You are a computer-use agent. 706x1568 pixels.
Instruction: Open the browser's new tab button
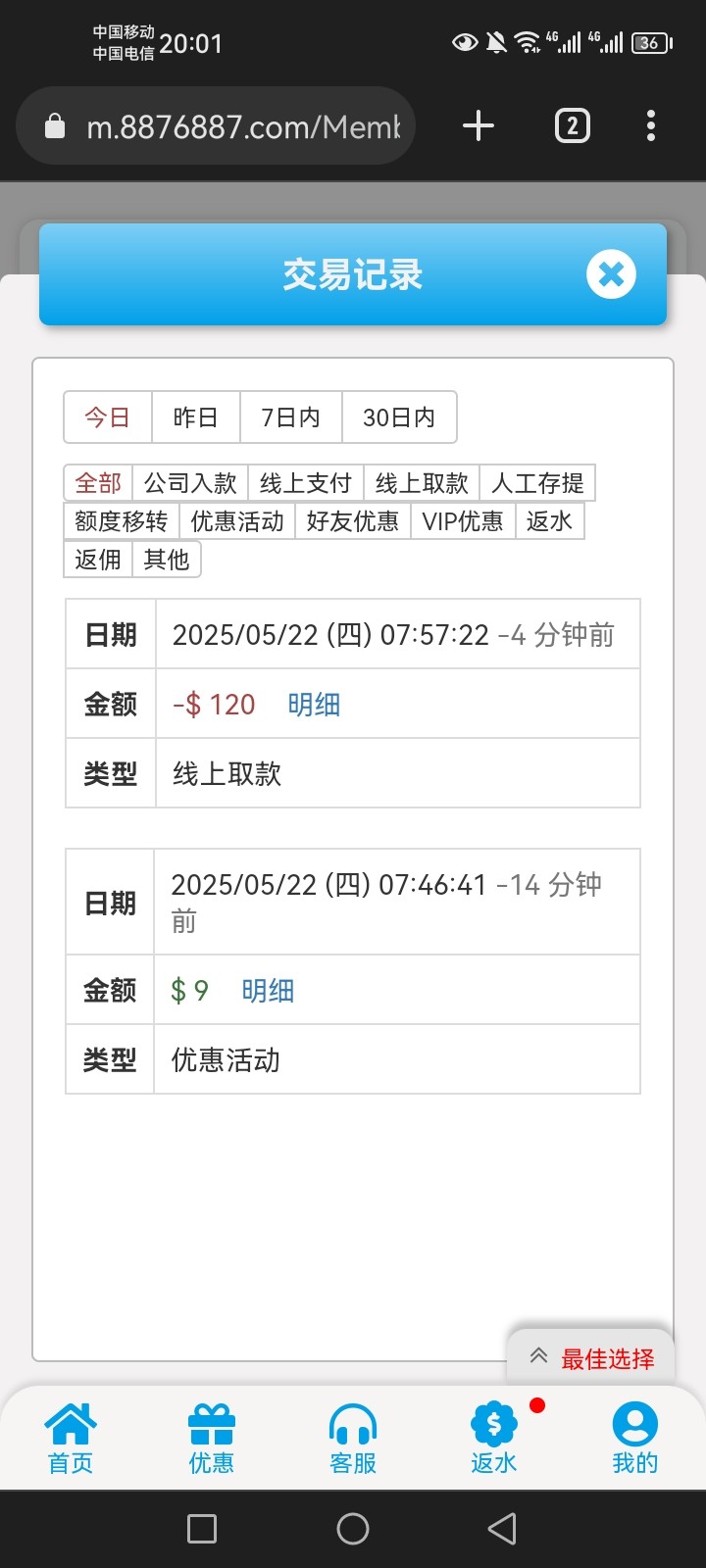478,126
